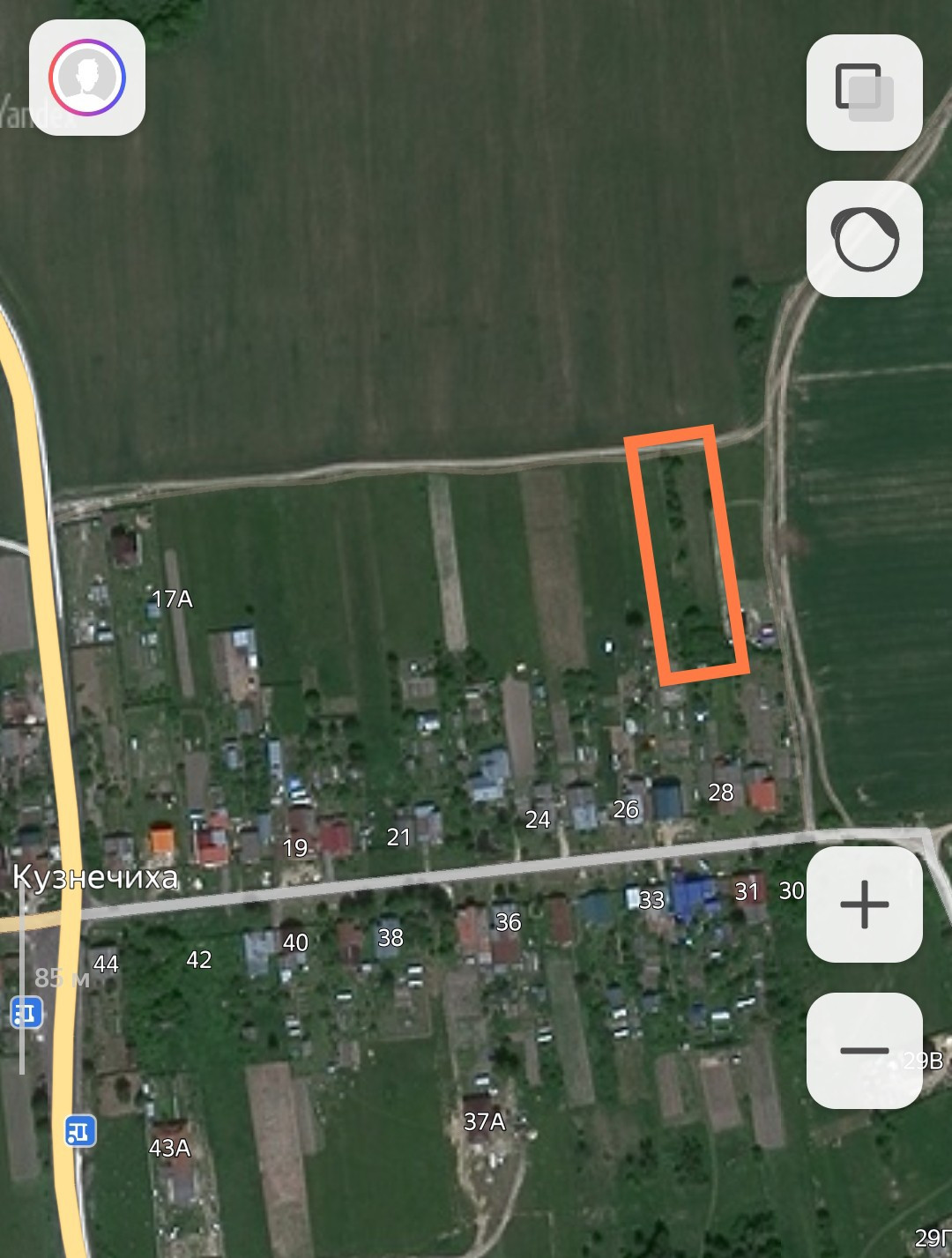Screen dimensions: 952x1258
Task: Open the round sticker-shaped map button
Action: 864,239
